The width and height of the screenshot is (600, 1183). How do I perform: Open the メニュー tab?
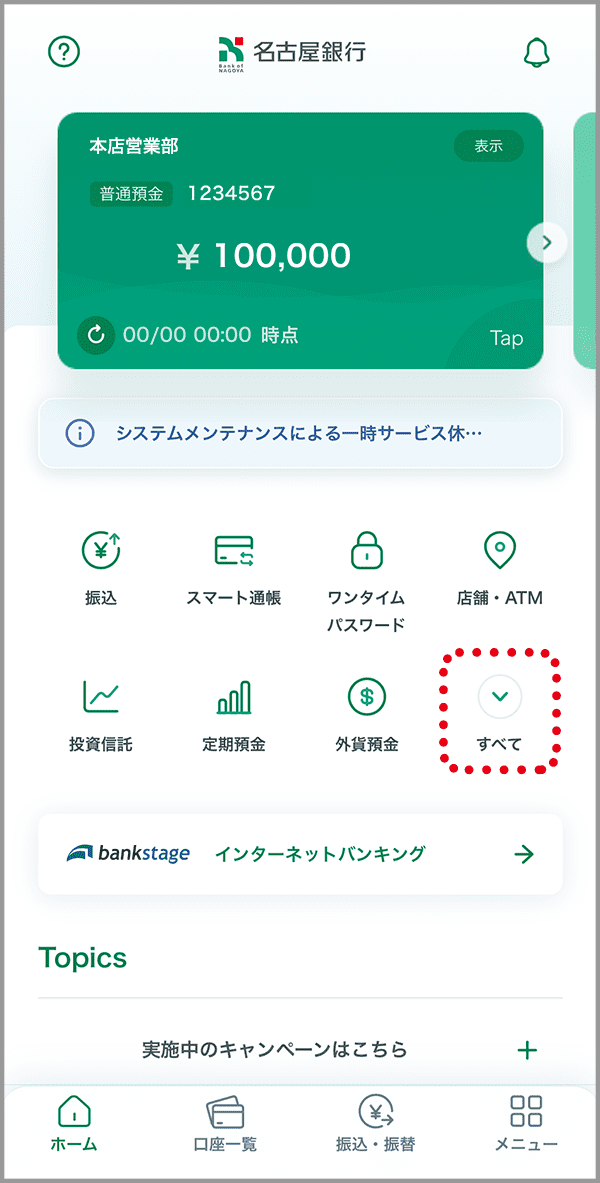coord(526,1124)
